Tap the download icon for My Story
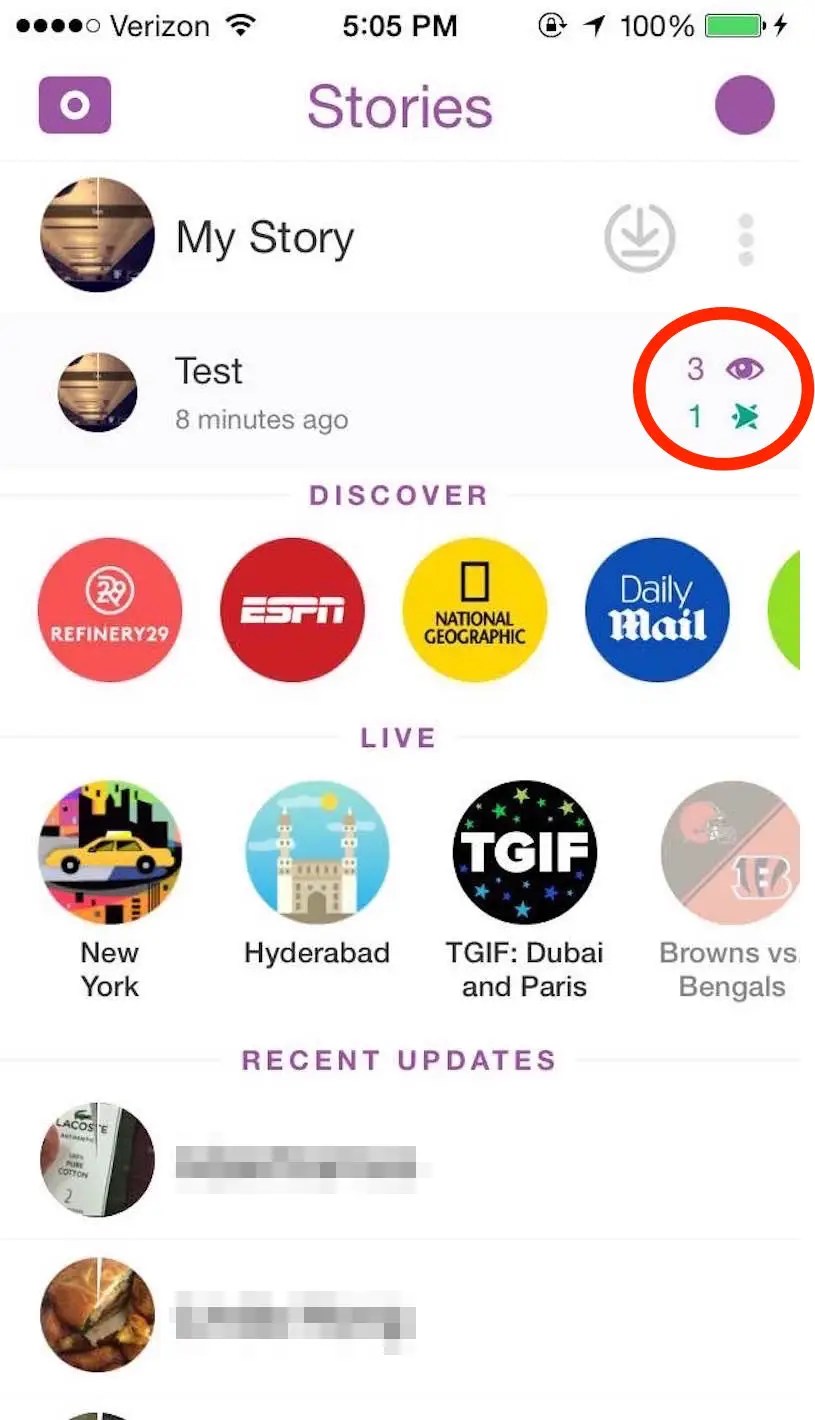The image size is (815, 1420). pyautogui.click(x=640, y=237)
